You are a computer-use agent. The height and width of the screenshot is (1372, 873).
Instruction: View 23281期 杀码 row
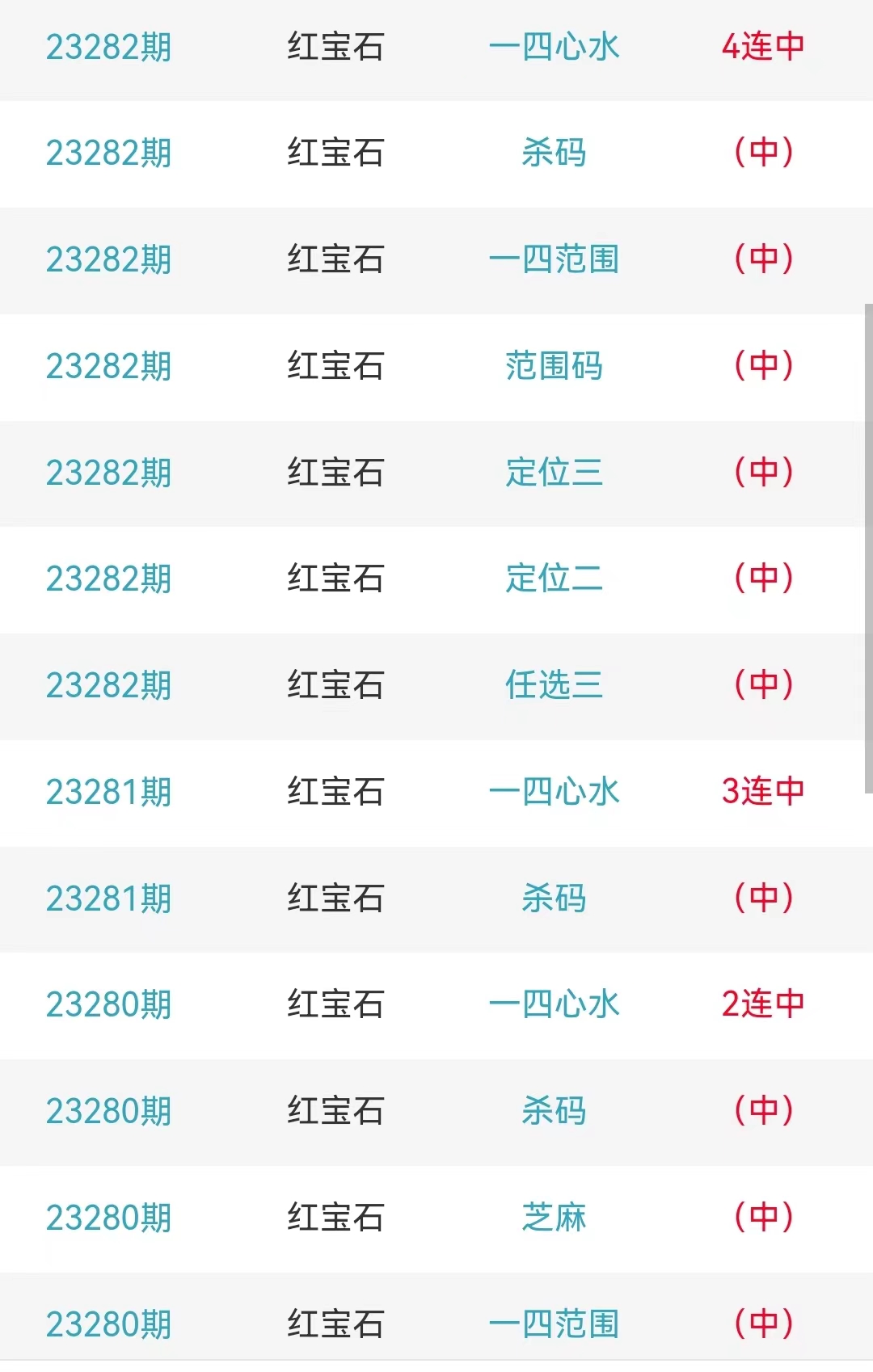554,899
